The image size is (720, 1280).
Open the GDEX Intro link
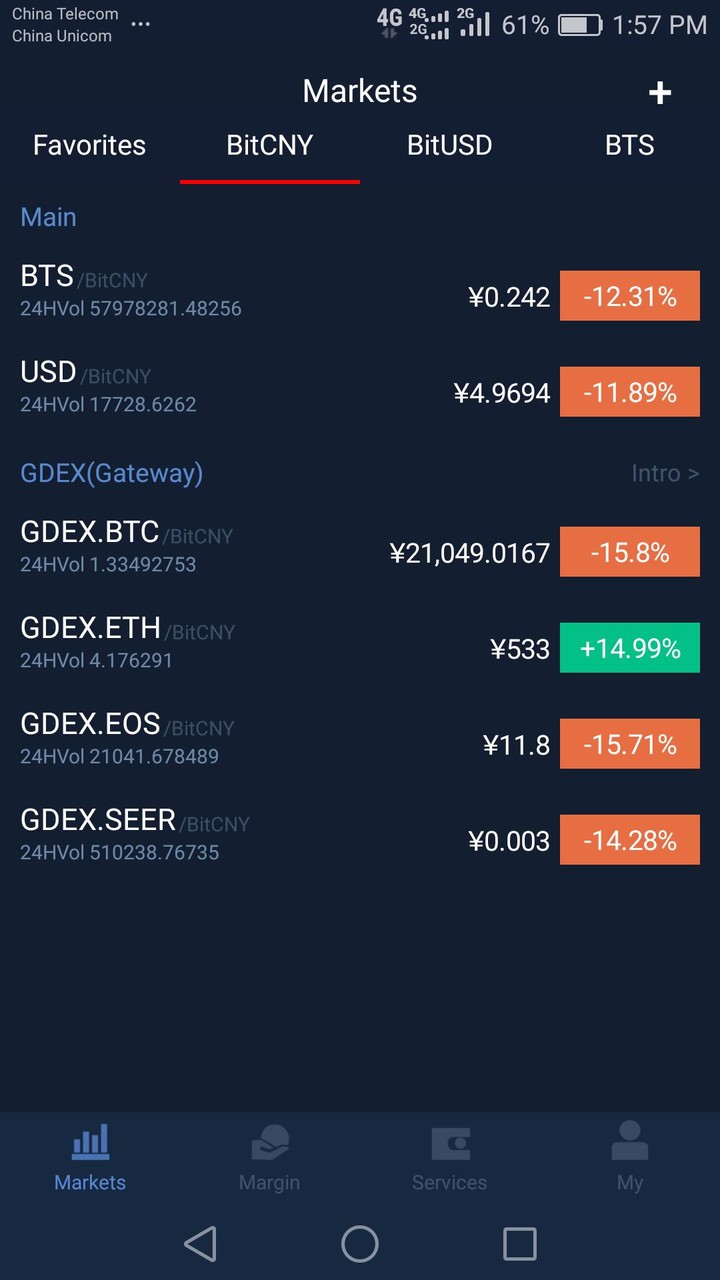coord(665,473)
